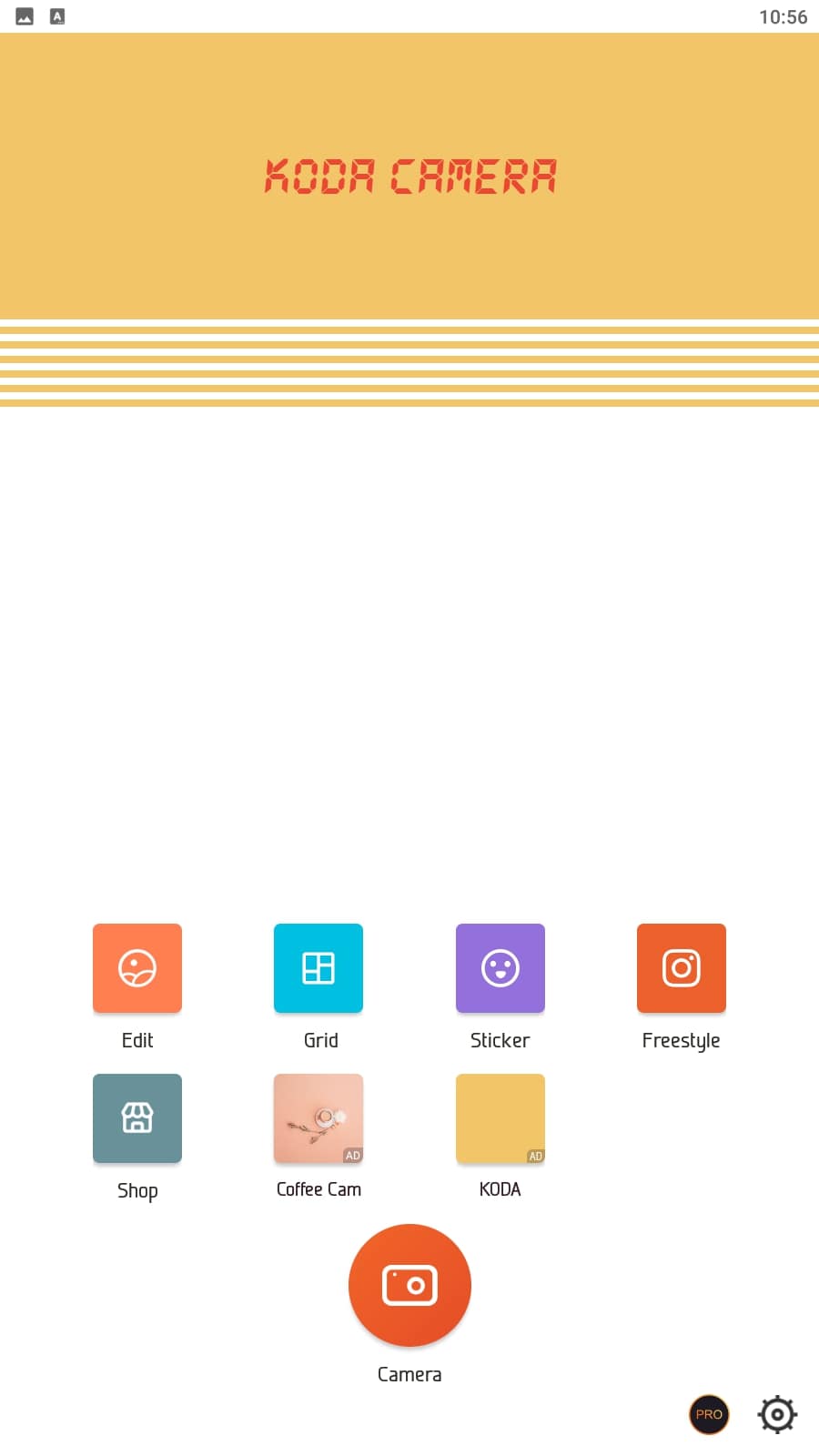This screenshot has height=1456, width=819.
Task: Start the Camera
Action: pyautogui.click(x=409, y=1285)
